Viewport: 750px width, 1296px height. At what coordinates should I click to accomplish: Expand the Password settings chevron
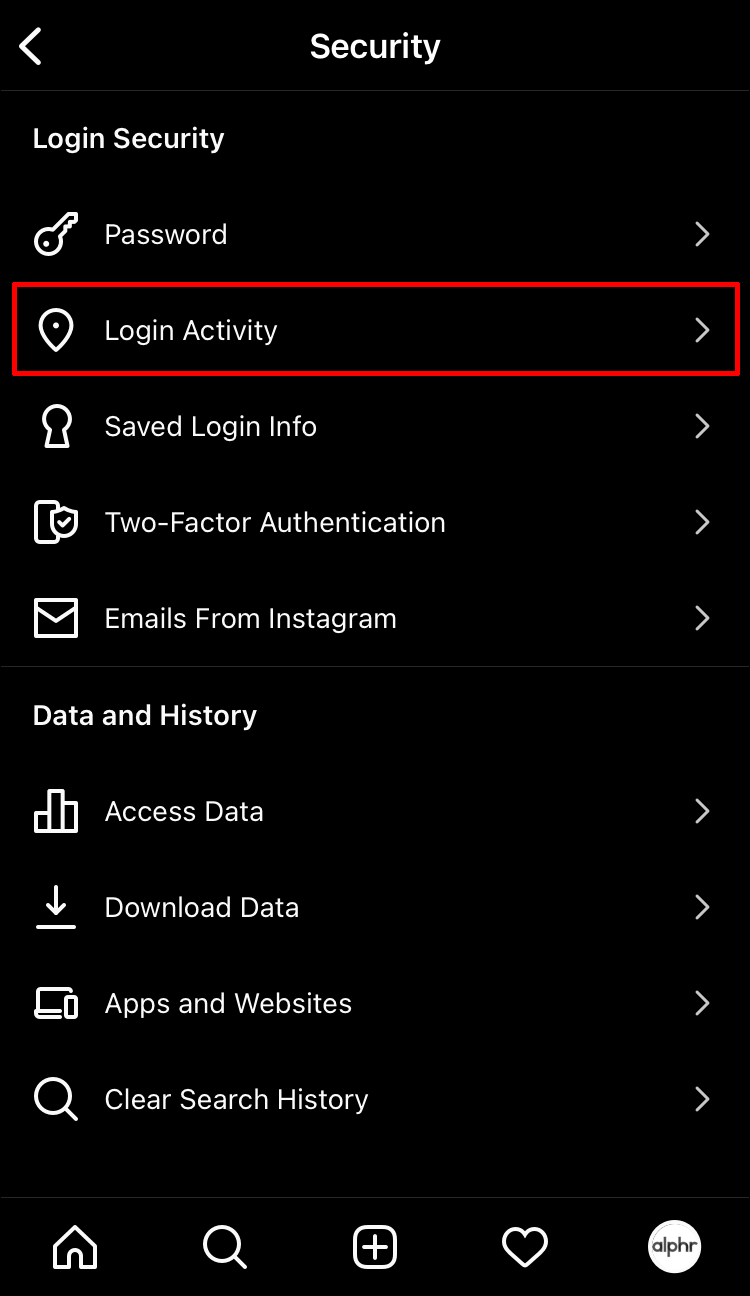702,234
